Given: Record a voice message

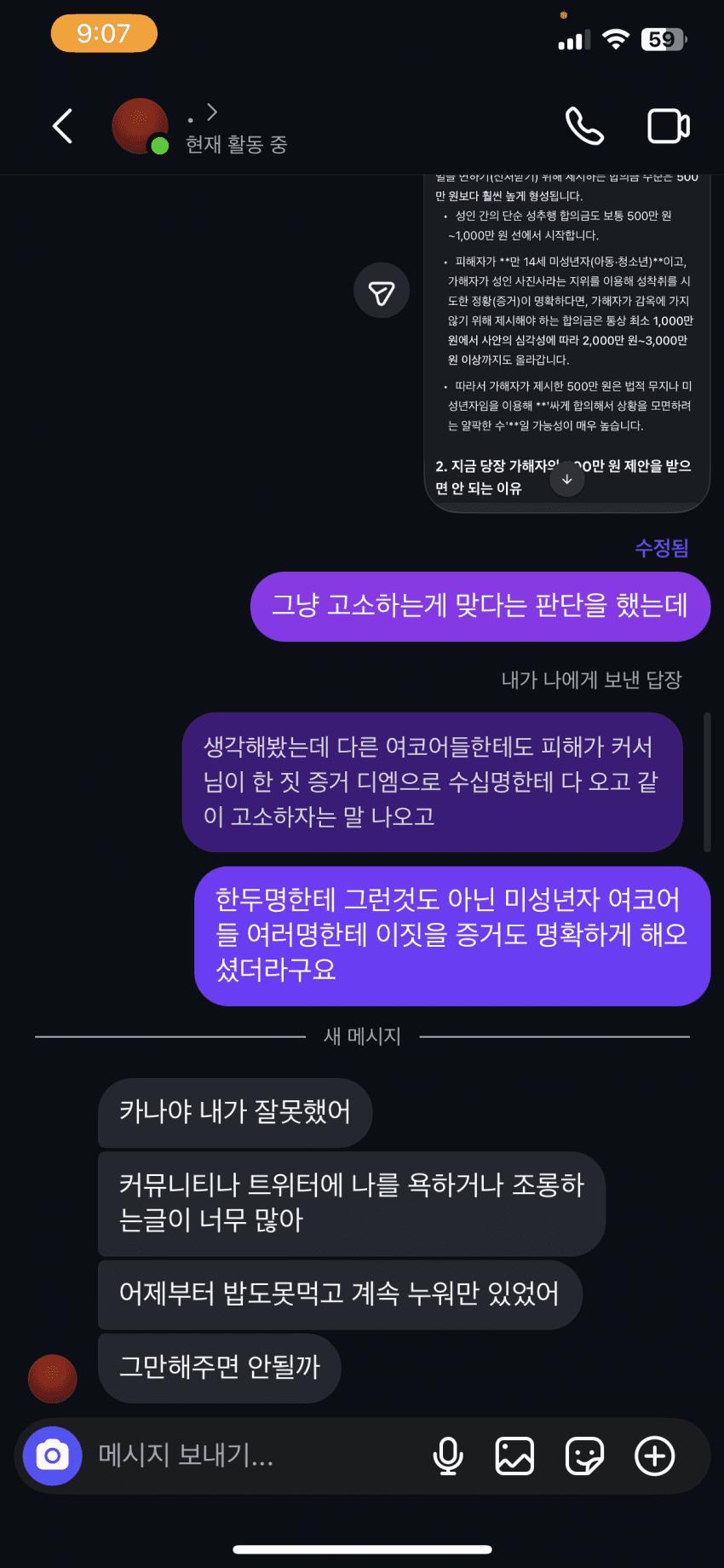Looking at the screenshot, I should [448, 1456].
